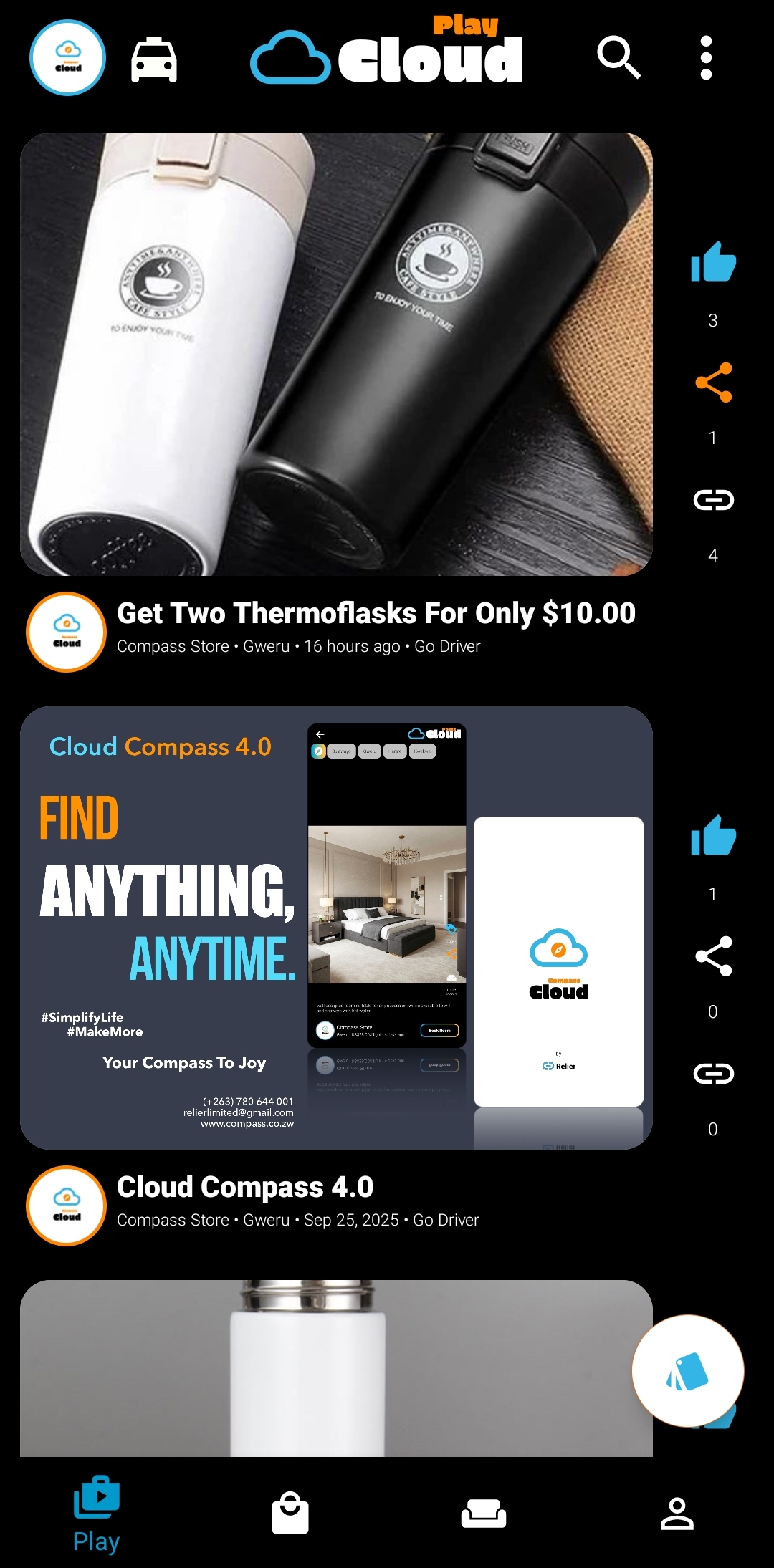Open the Cloud Compass 4.0 post image

click(x=336, y=928)
